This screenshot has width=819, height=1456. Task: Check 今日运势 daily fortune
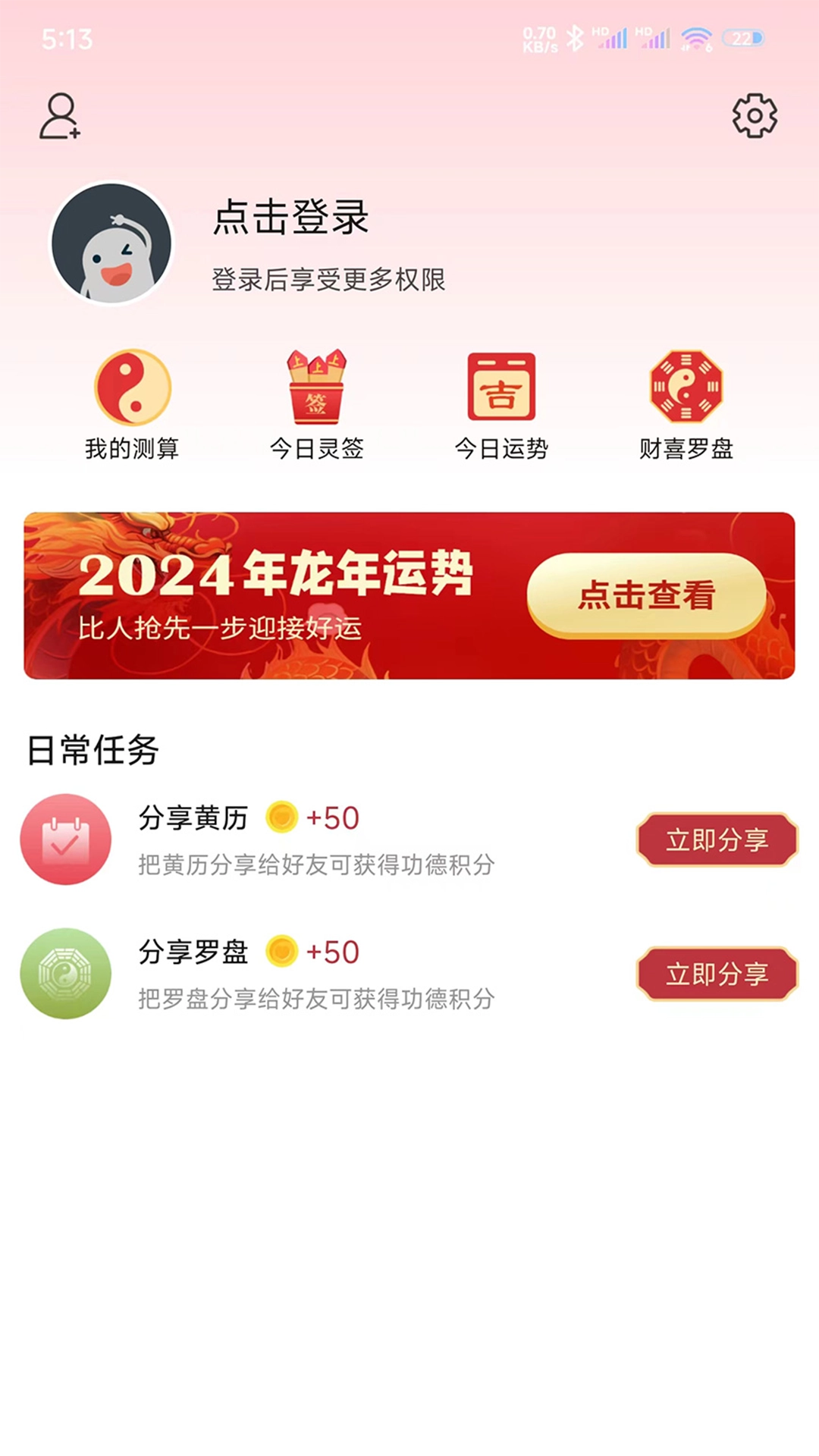[501, 406]
